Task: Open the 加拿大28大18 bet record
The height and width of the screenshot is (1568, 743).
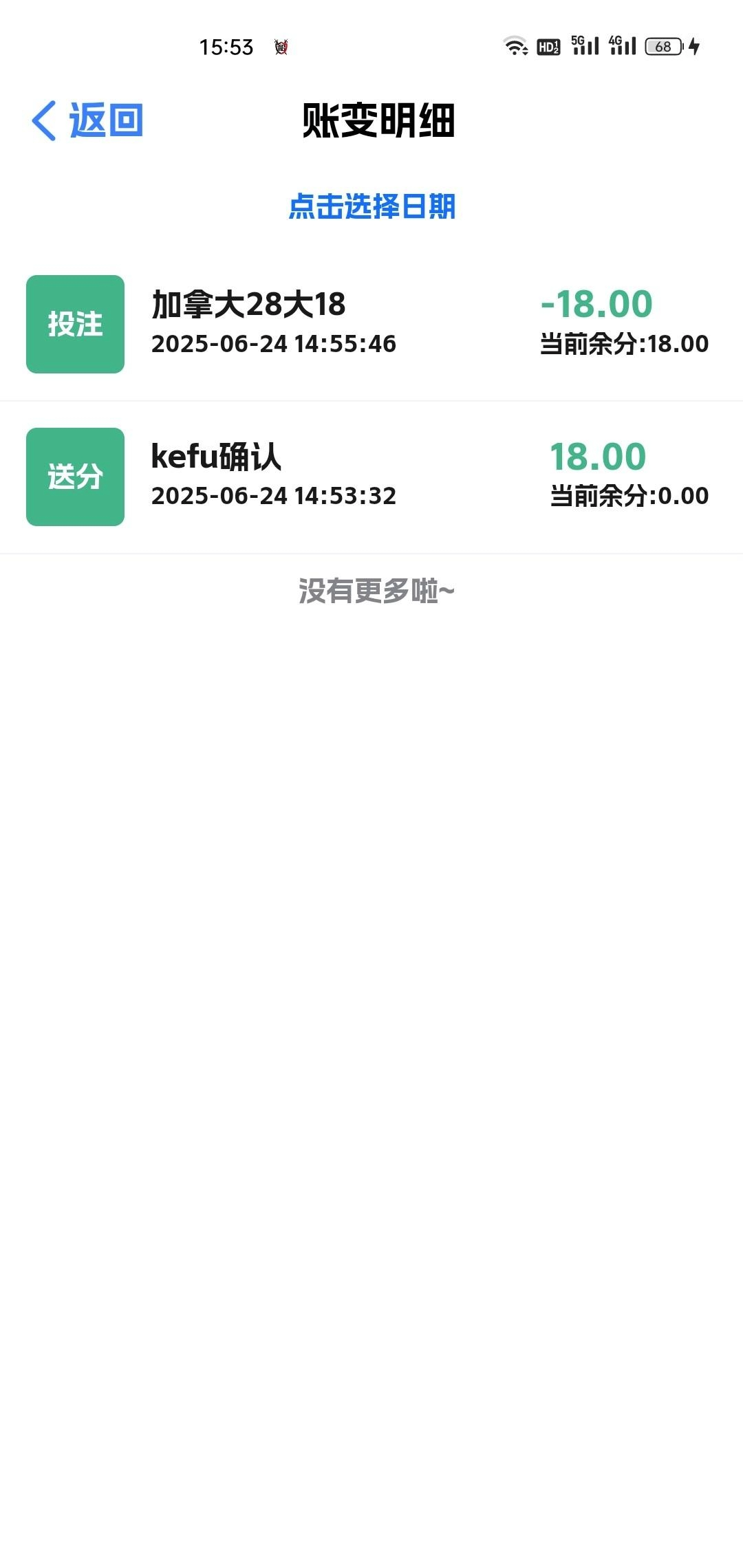Action: (x=371, y=324)
